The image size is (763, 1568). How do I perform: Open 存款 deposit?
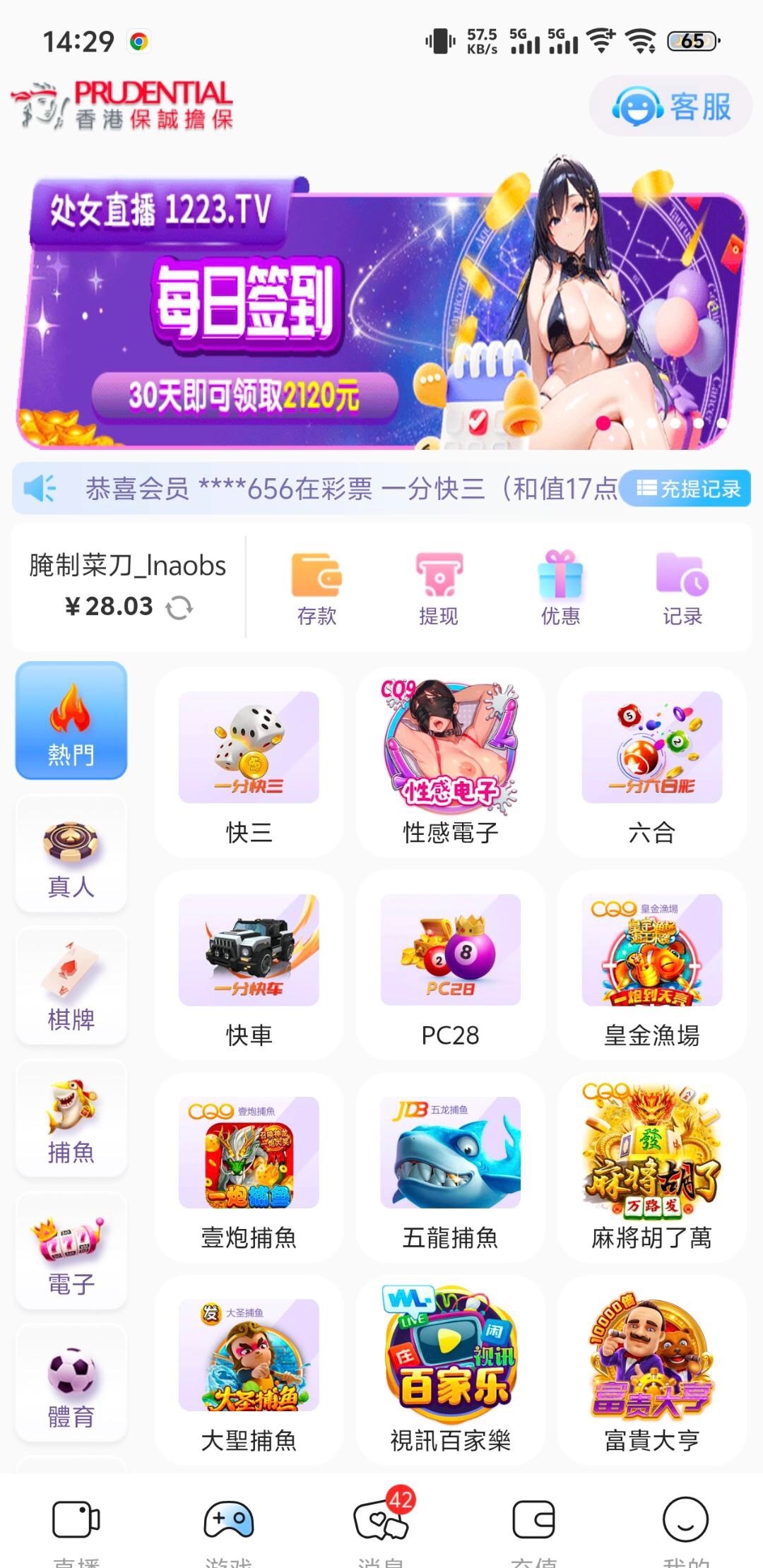click(317, 589)
